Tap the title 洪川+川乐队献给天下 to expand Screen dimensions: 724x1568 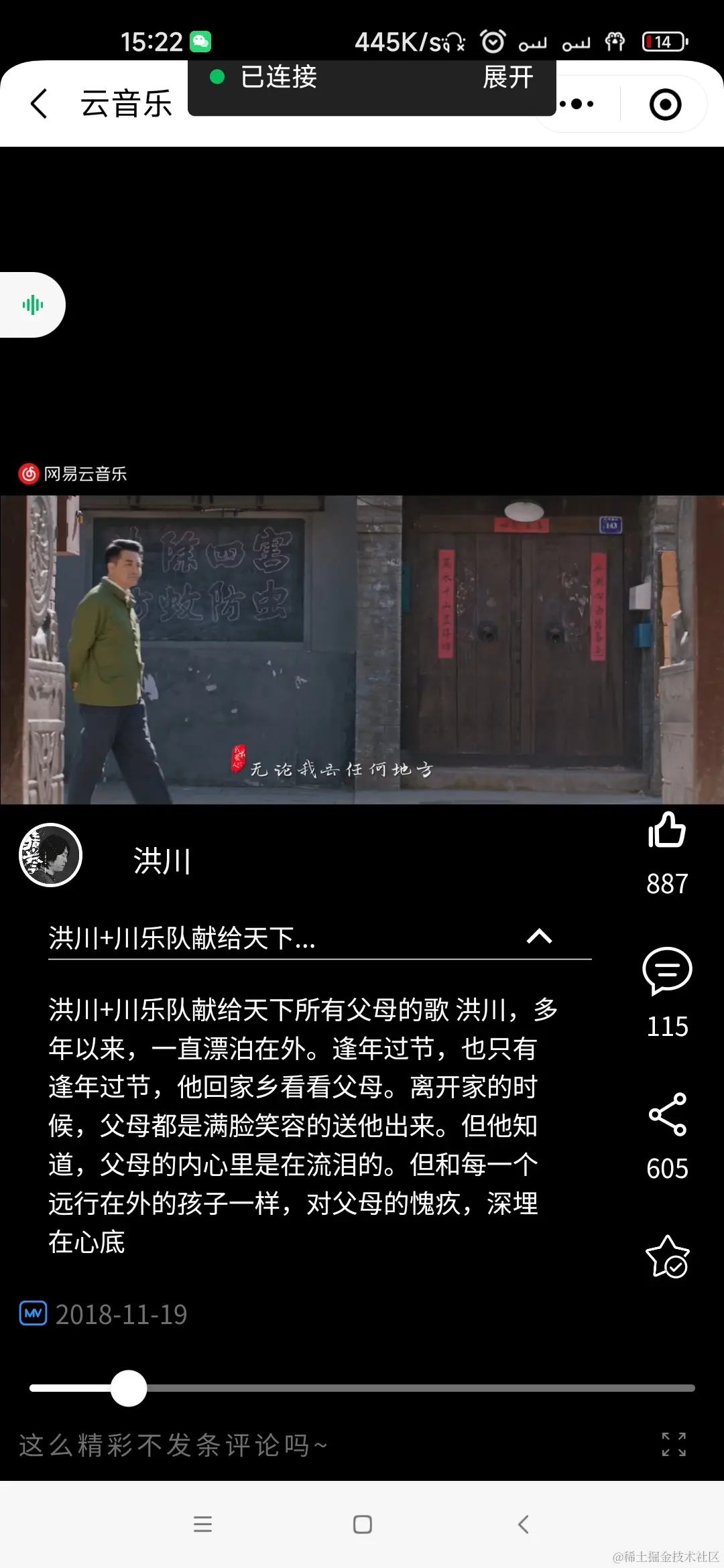182,939
